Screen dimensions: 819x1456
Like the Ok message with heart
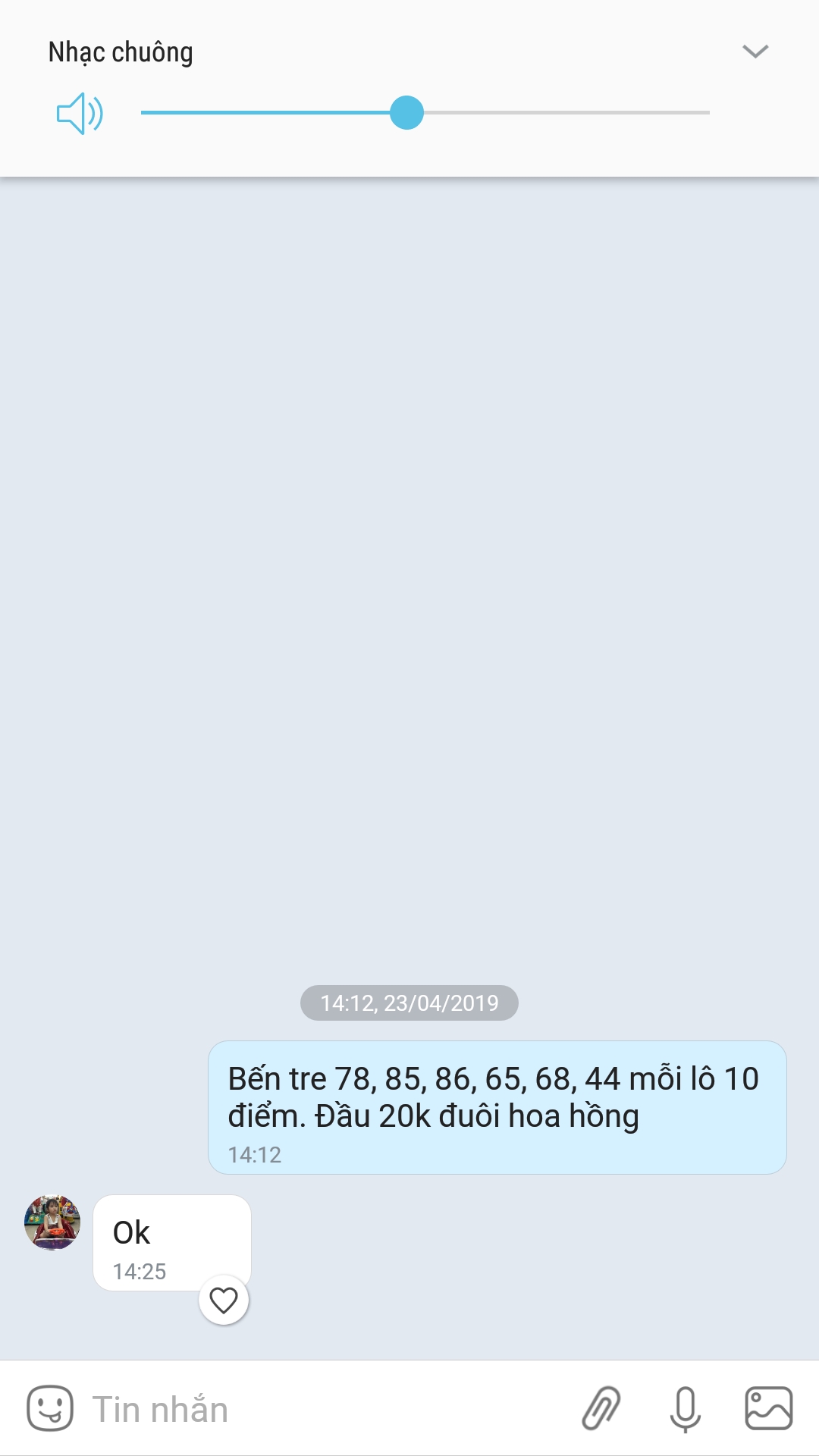coord(224,1301)
